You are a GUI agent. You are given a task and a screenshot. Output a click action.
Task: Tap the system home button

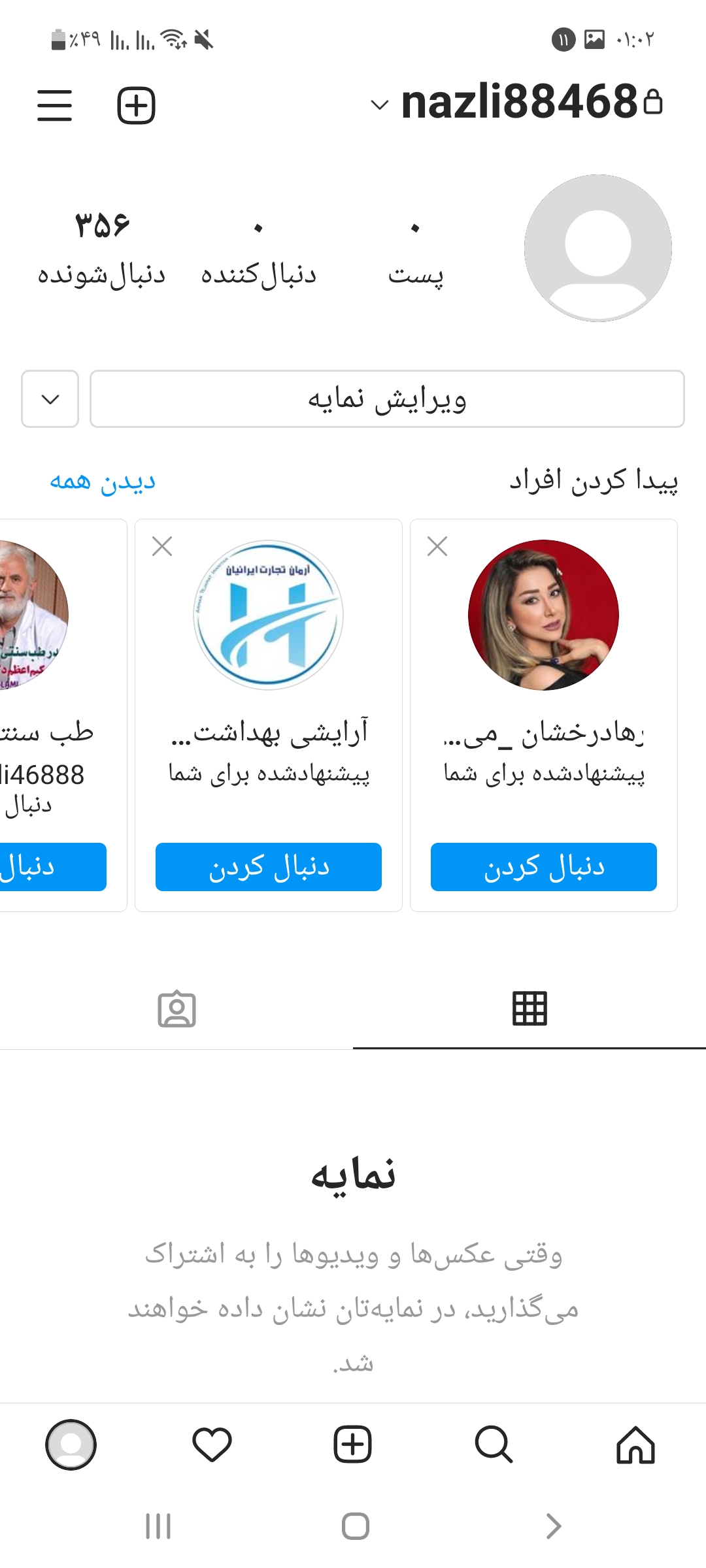(355, 1526)
